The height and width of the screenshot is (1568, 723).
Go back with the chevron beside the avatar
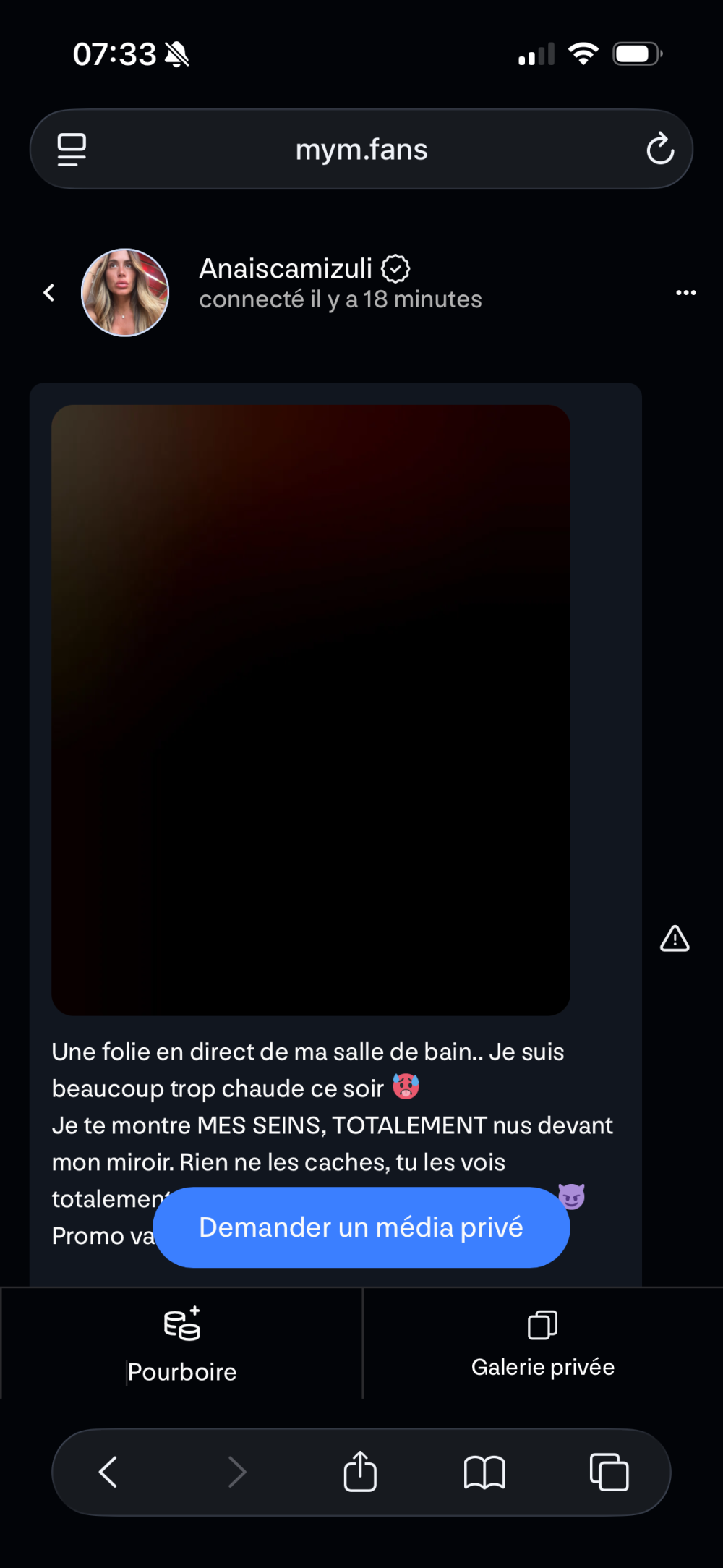pos(49,293)
